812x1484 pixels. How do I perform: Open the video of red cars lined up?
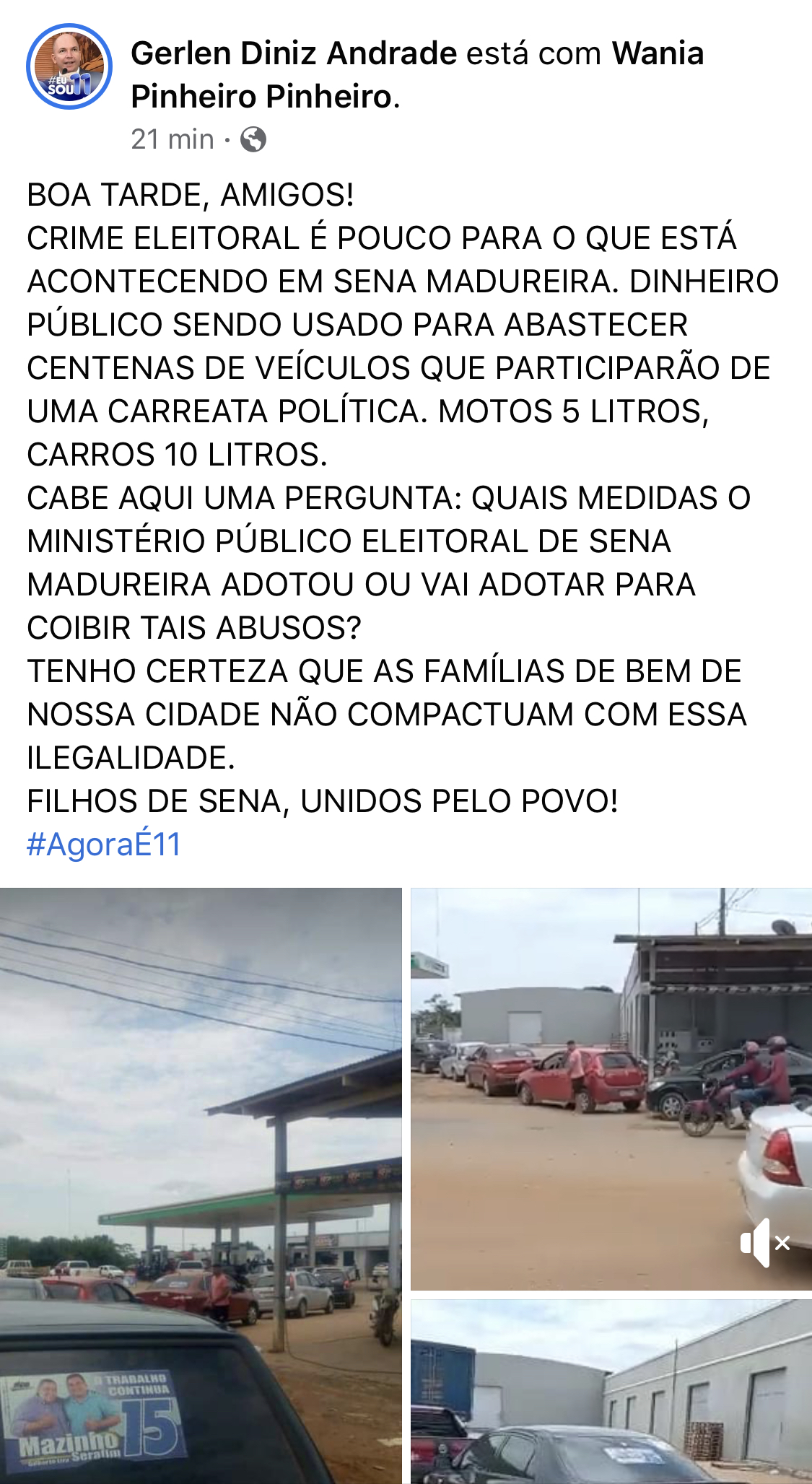[577, 1083]
